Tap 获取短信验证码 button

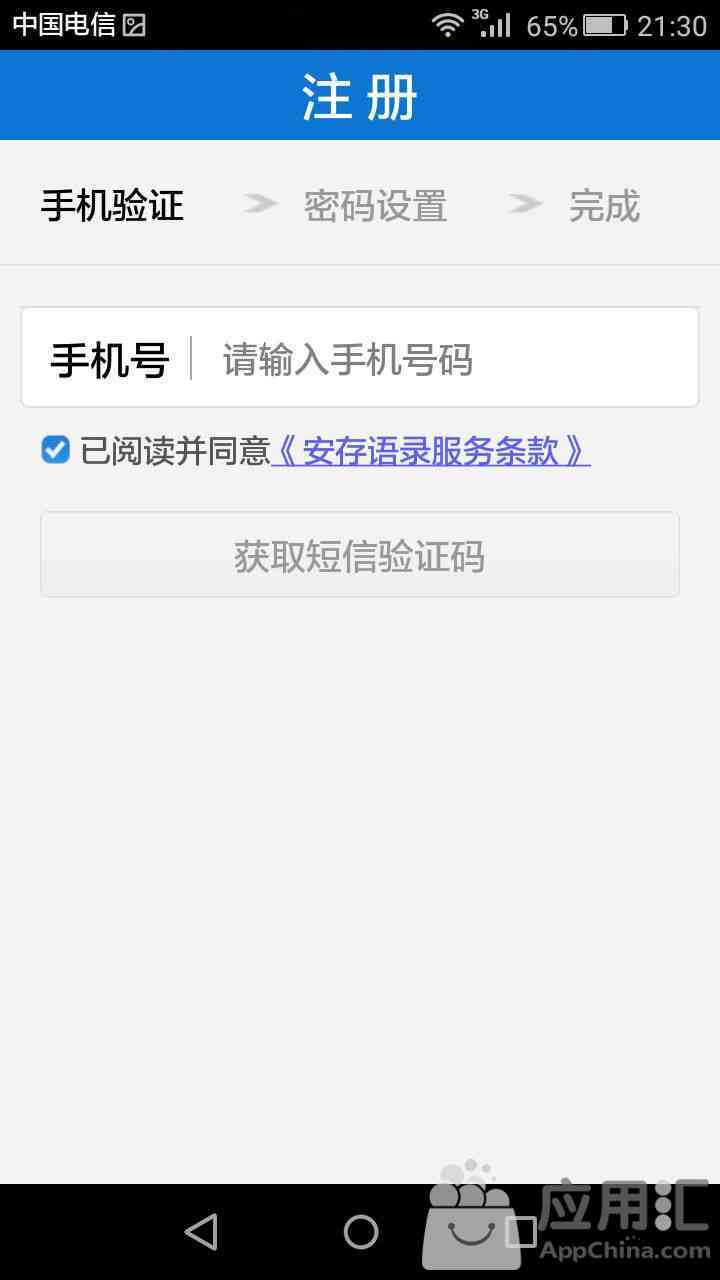tap(360, 555)
